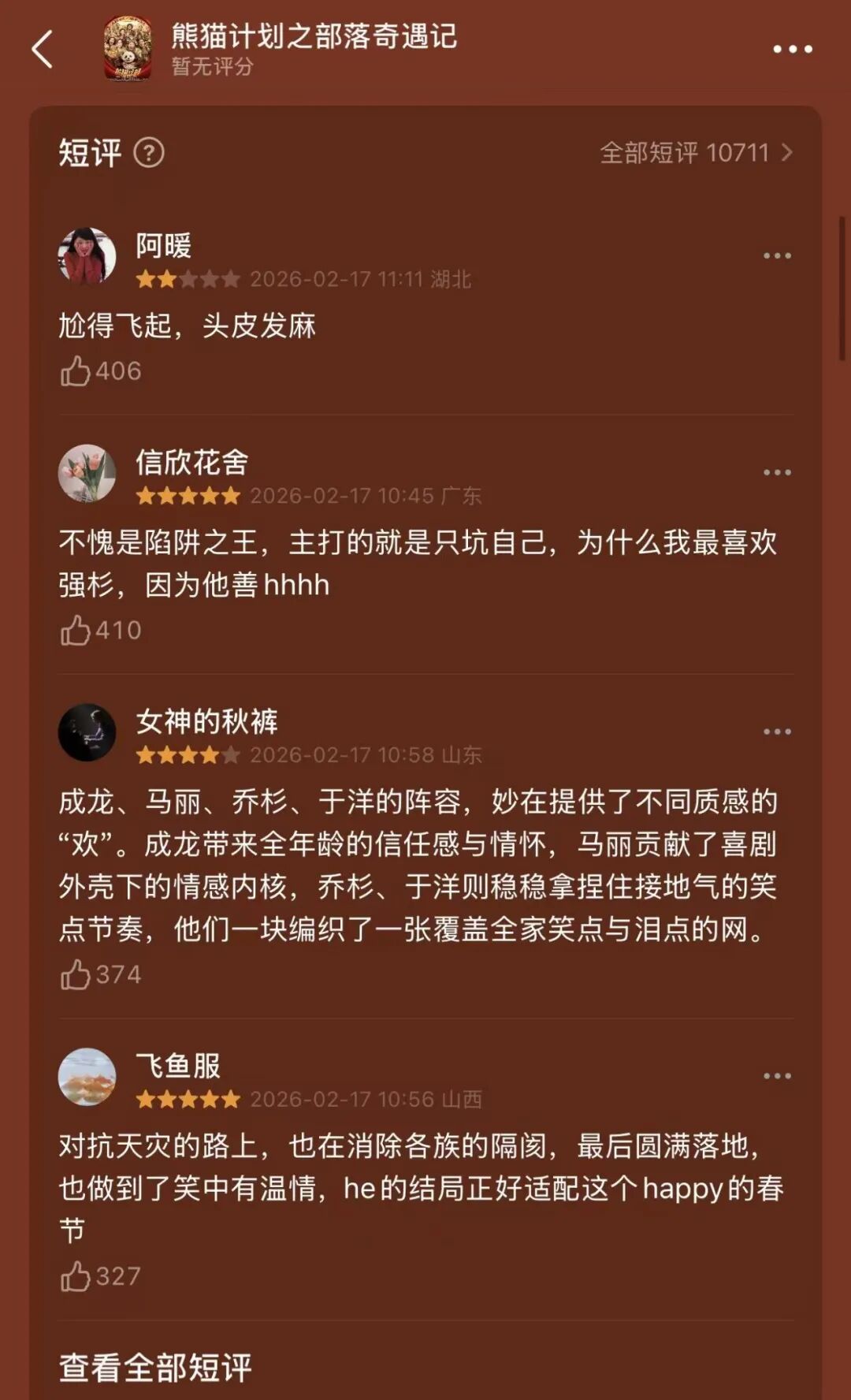Open the 熊猫计划之部落奇遇记 movie poster

128,49
